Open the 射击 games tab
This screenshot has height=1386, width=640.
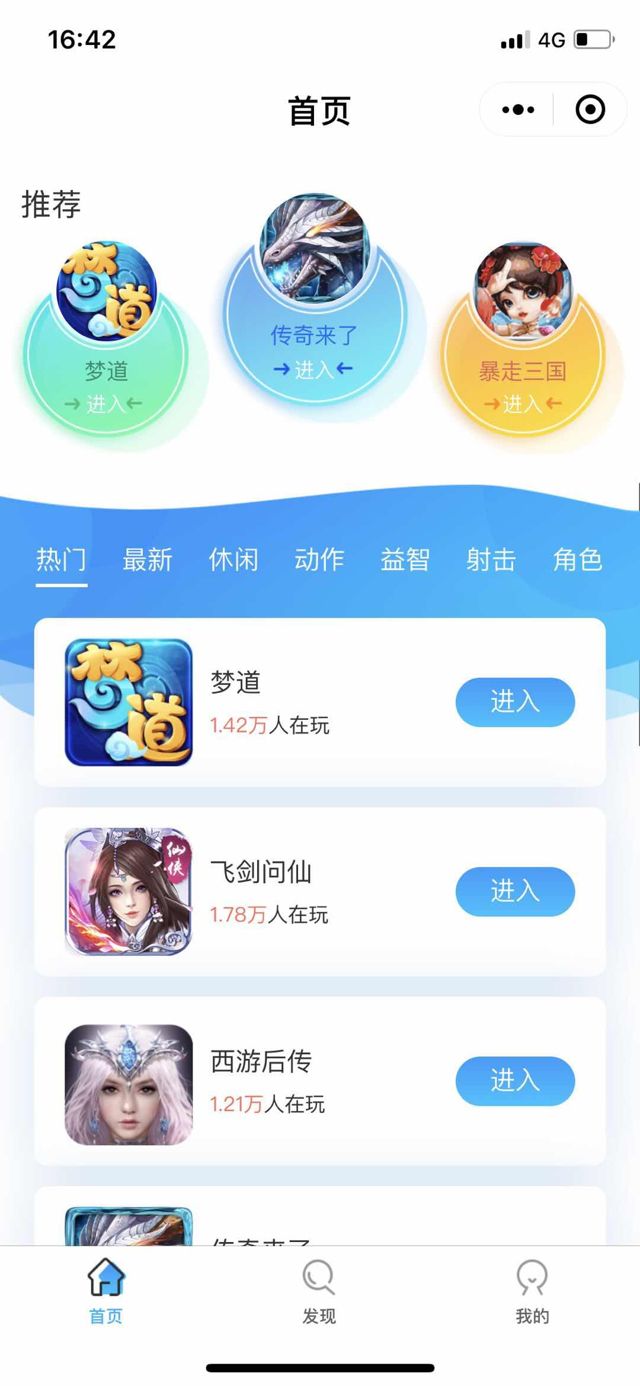[491, 559]
